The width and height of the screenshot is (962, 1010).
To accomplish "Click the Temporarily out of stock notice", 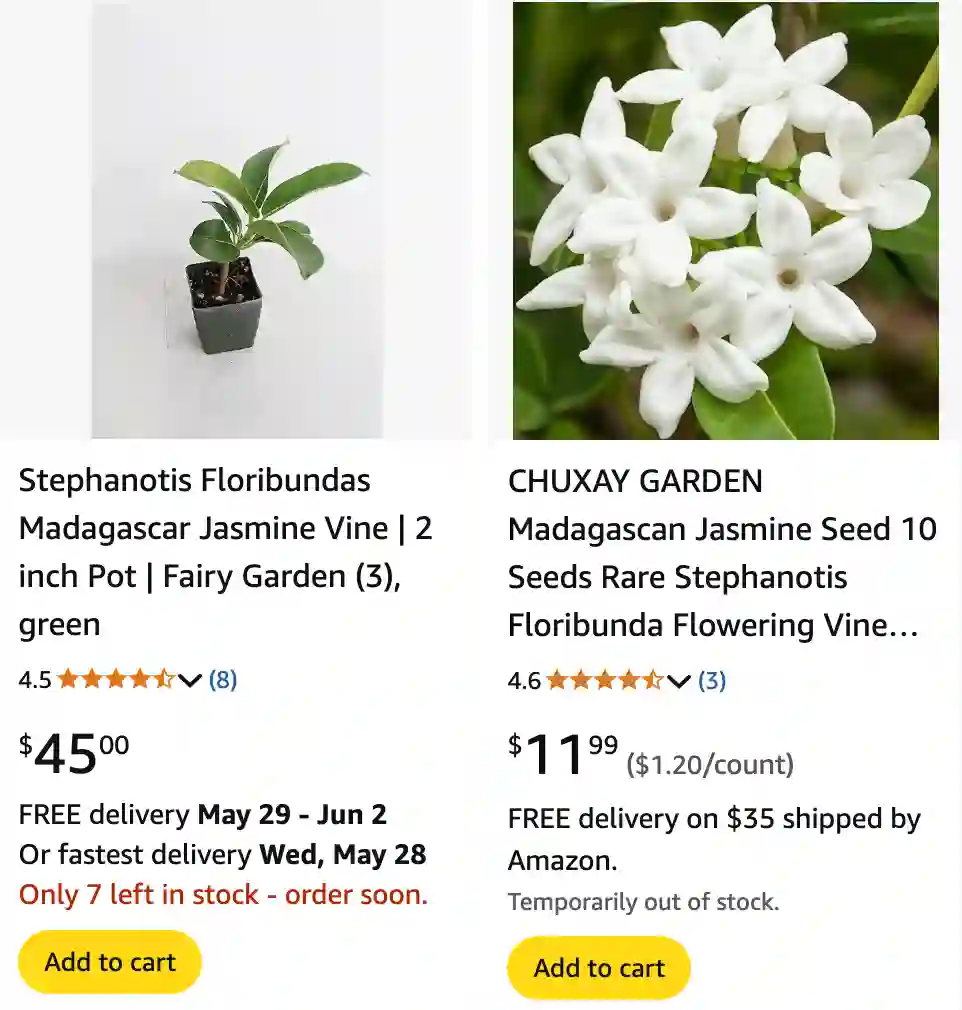I will click(x=644, y=901).
